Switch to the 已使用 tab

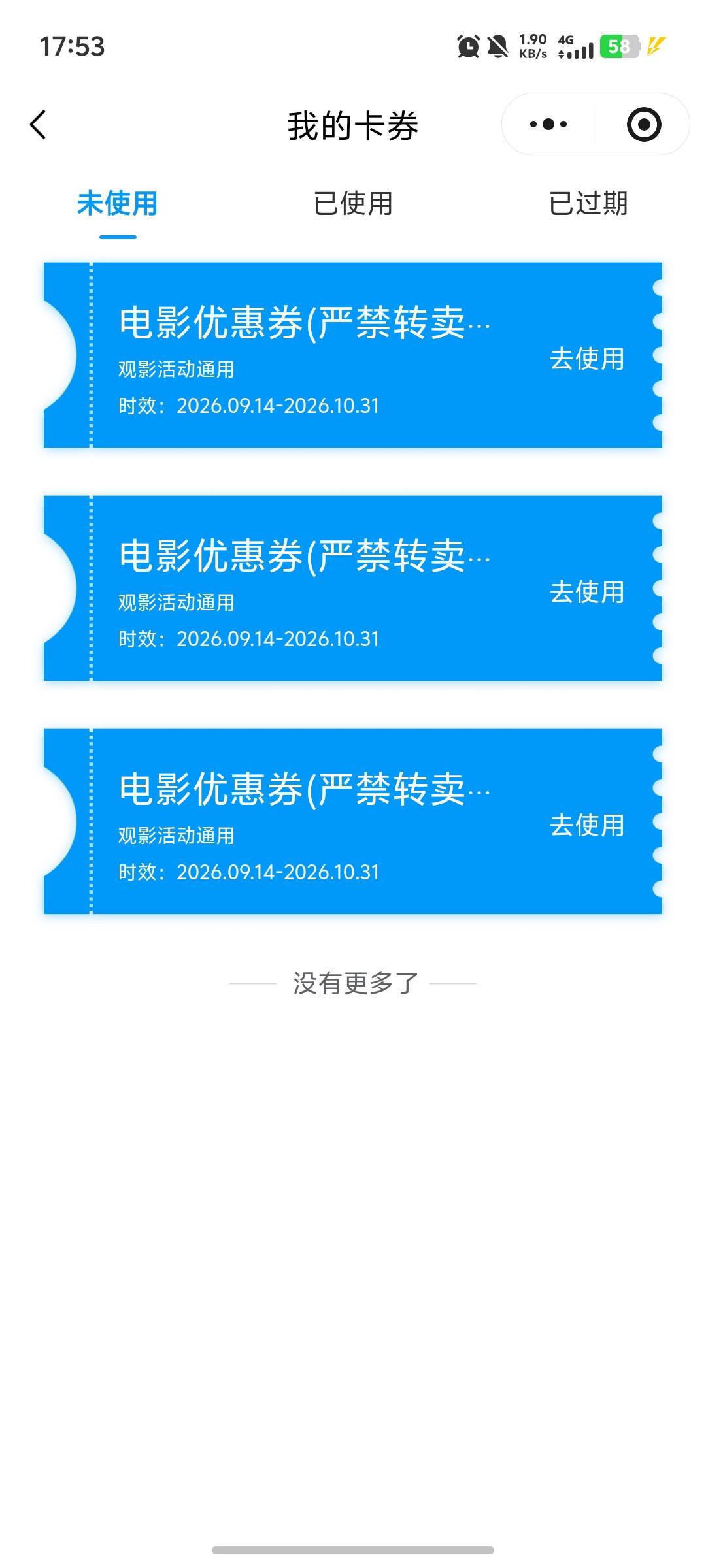click(x=353, y=203)
